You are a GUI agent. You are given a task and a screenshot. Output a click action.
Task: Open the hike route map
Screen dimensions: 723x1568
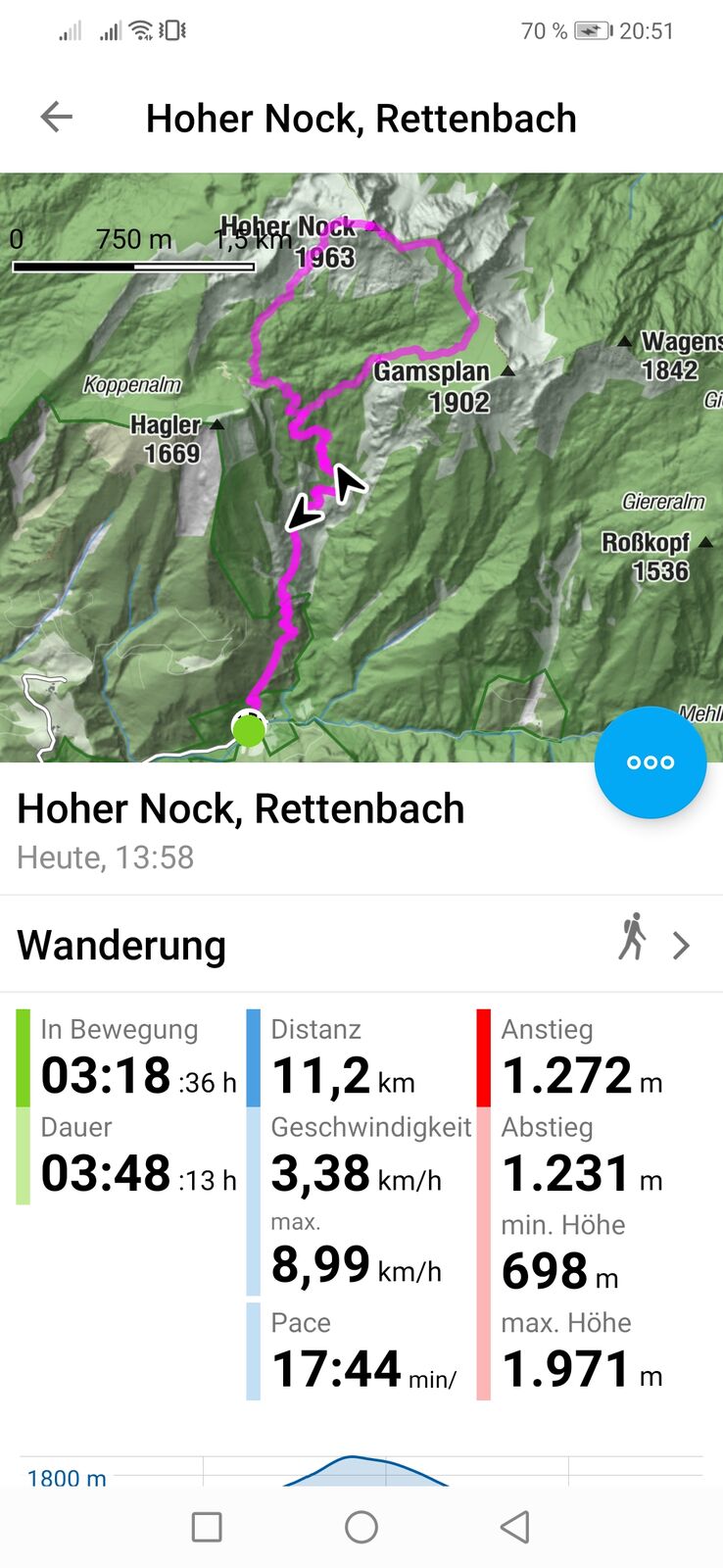[x=361, y=467]
